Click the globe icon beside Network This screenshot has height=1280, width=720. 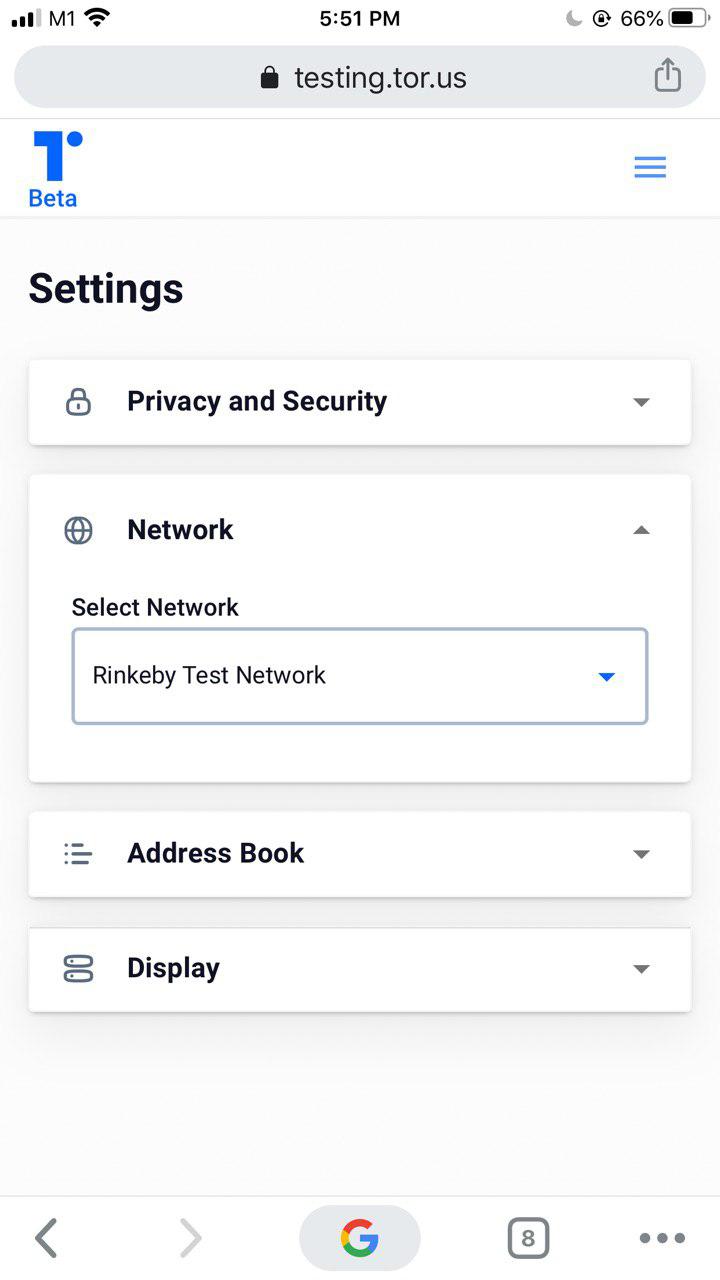pos(78,530)
